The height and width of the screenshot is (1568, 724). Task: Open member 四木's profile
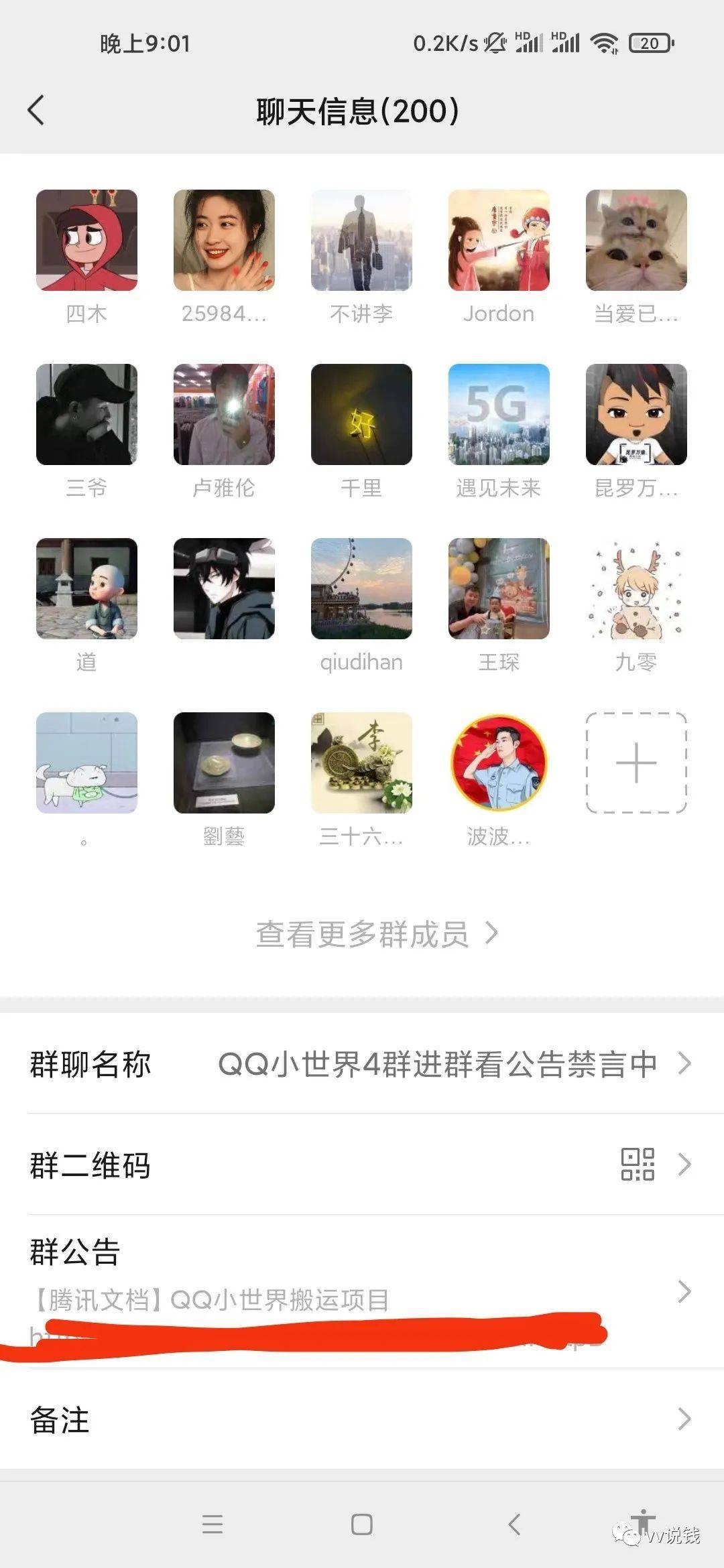(86, 241)
